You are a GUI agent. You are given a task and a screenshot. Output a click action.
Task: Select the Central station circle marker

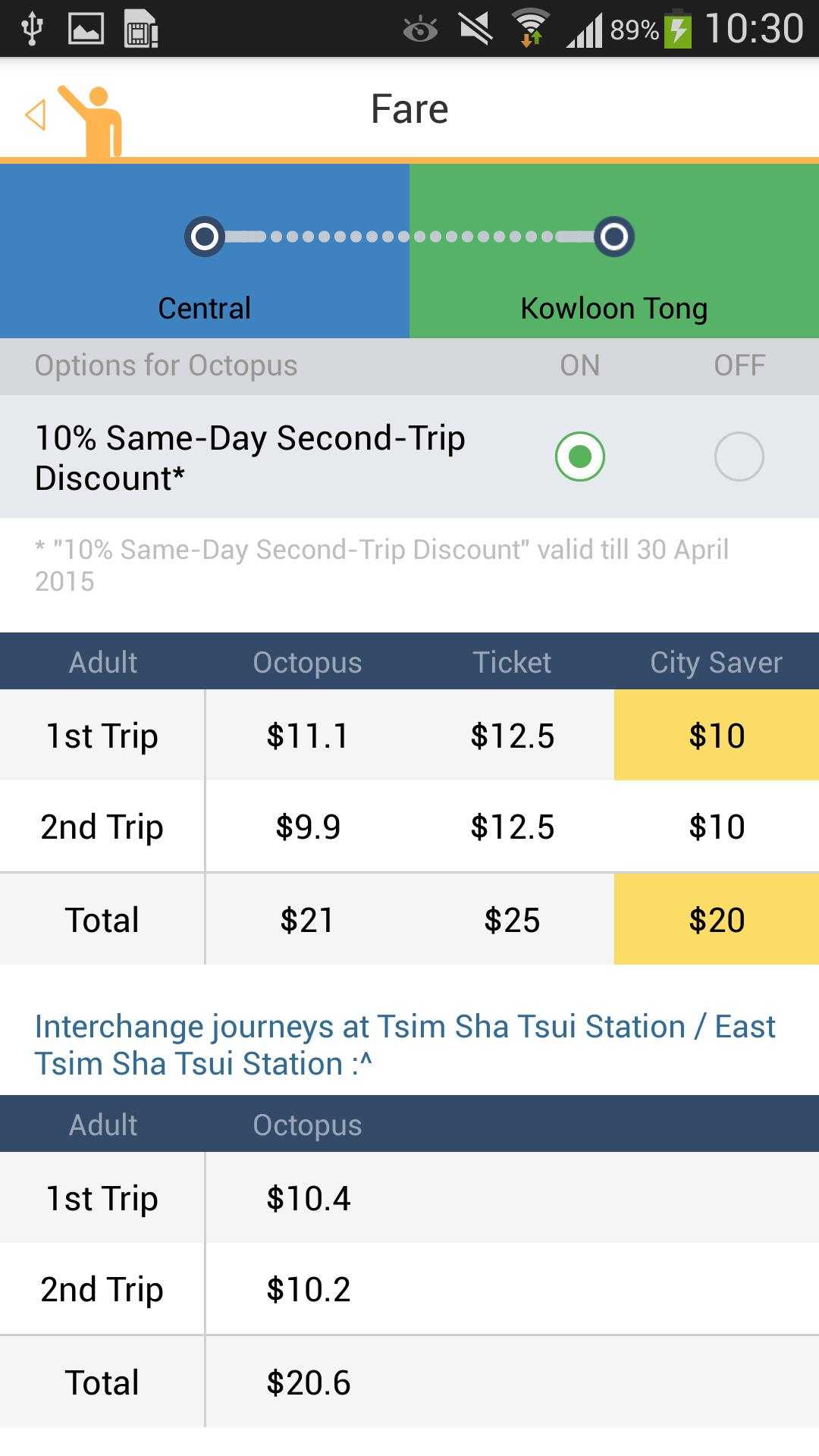[204, 237]
